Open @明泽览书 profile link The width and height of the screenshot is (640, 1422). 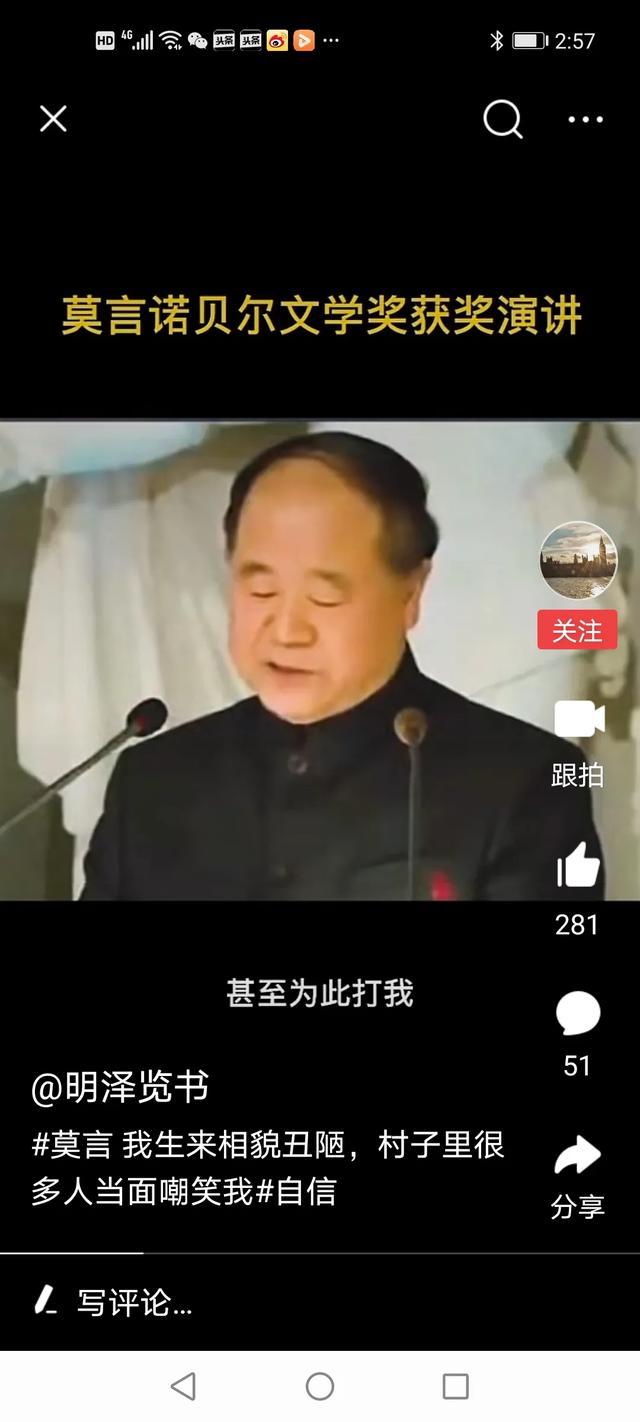120,1087
